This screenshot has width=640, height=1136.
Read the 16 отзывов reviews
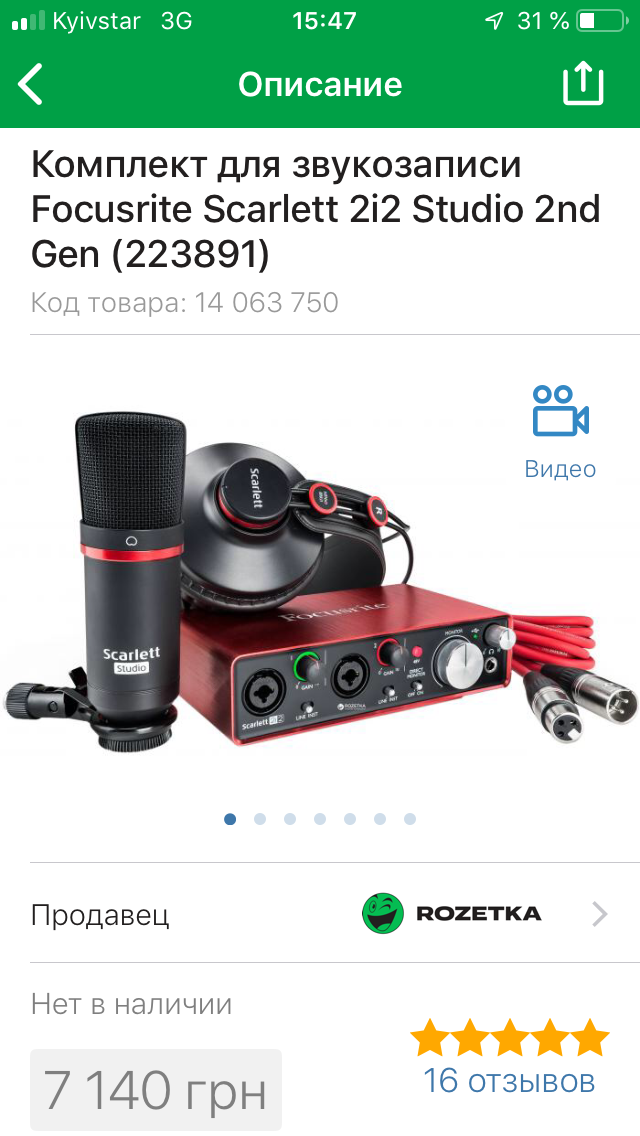pyautogui.click(x=509, y=1081)
